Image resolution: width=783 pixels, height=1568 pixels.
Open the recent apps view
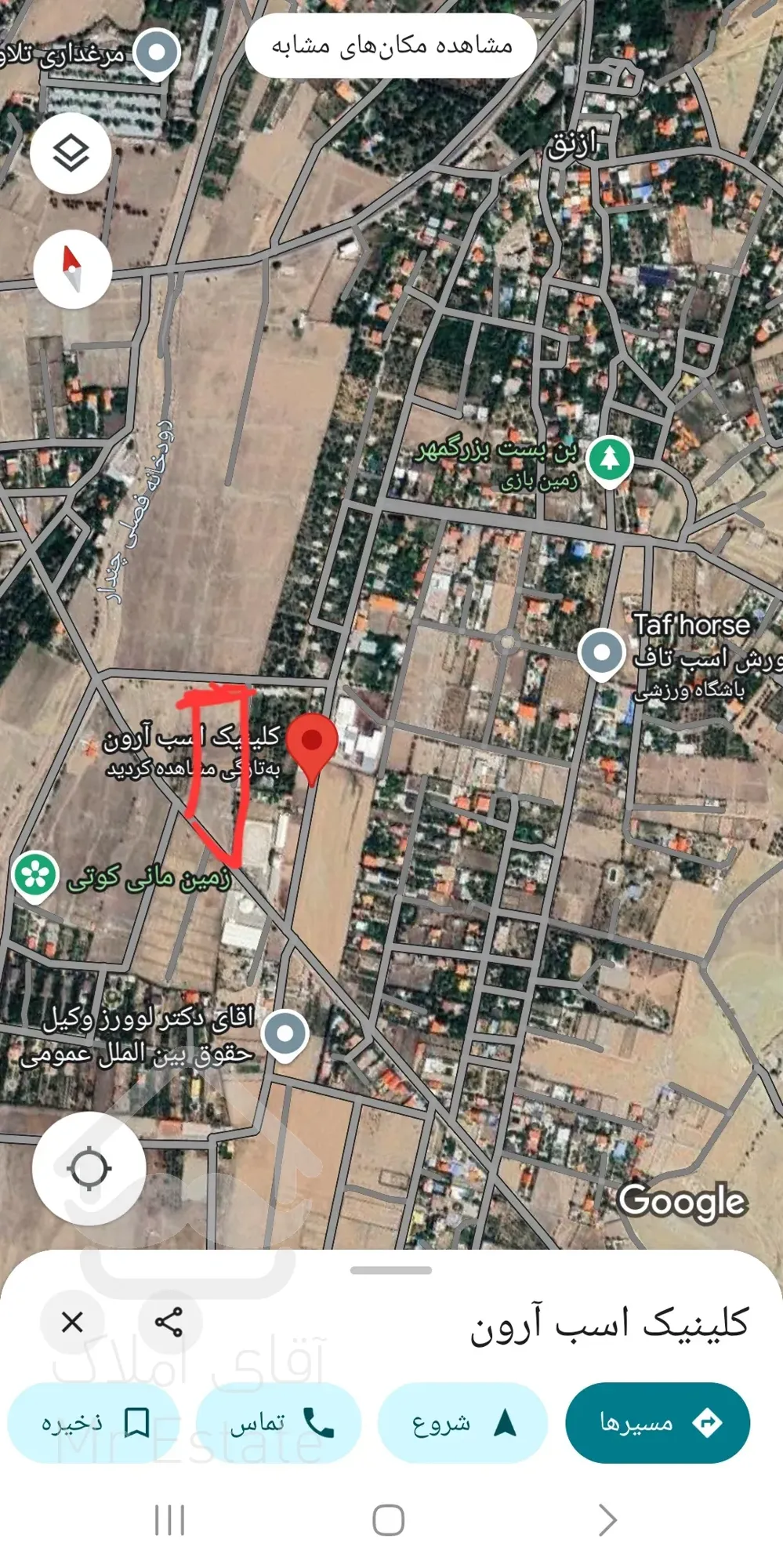169,1520
